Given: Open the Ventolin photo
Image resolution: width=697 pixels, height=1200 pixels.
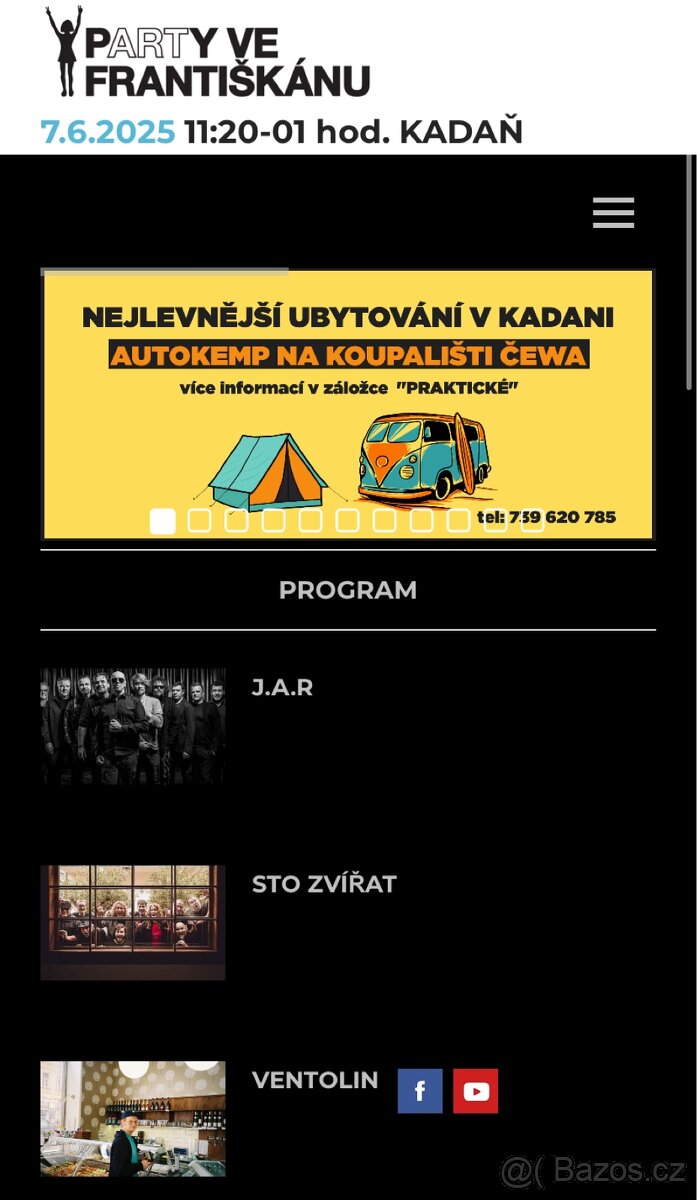Looking at the screenshot, I should 133,1119.
